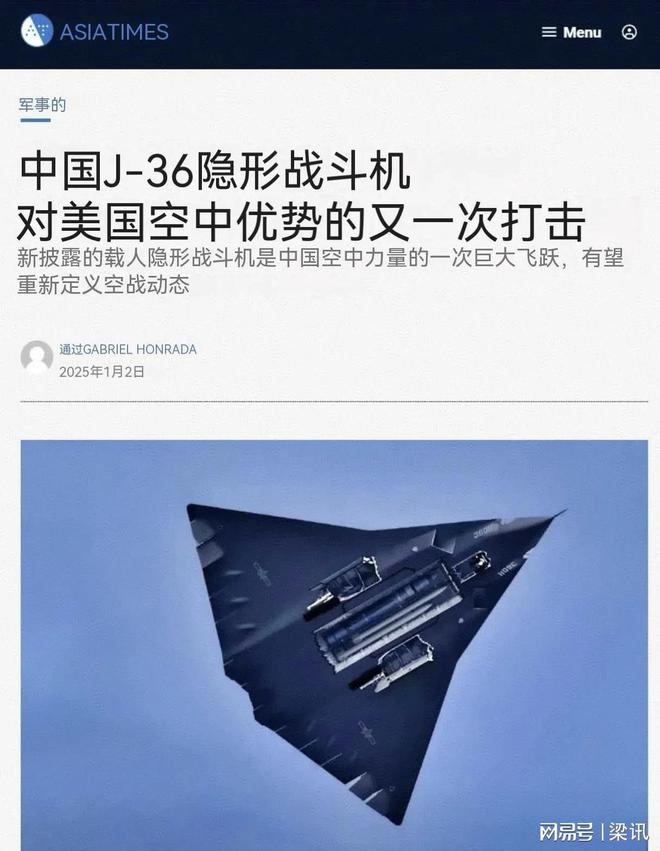Open the 军事的 category link

tap(42, 104)
